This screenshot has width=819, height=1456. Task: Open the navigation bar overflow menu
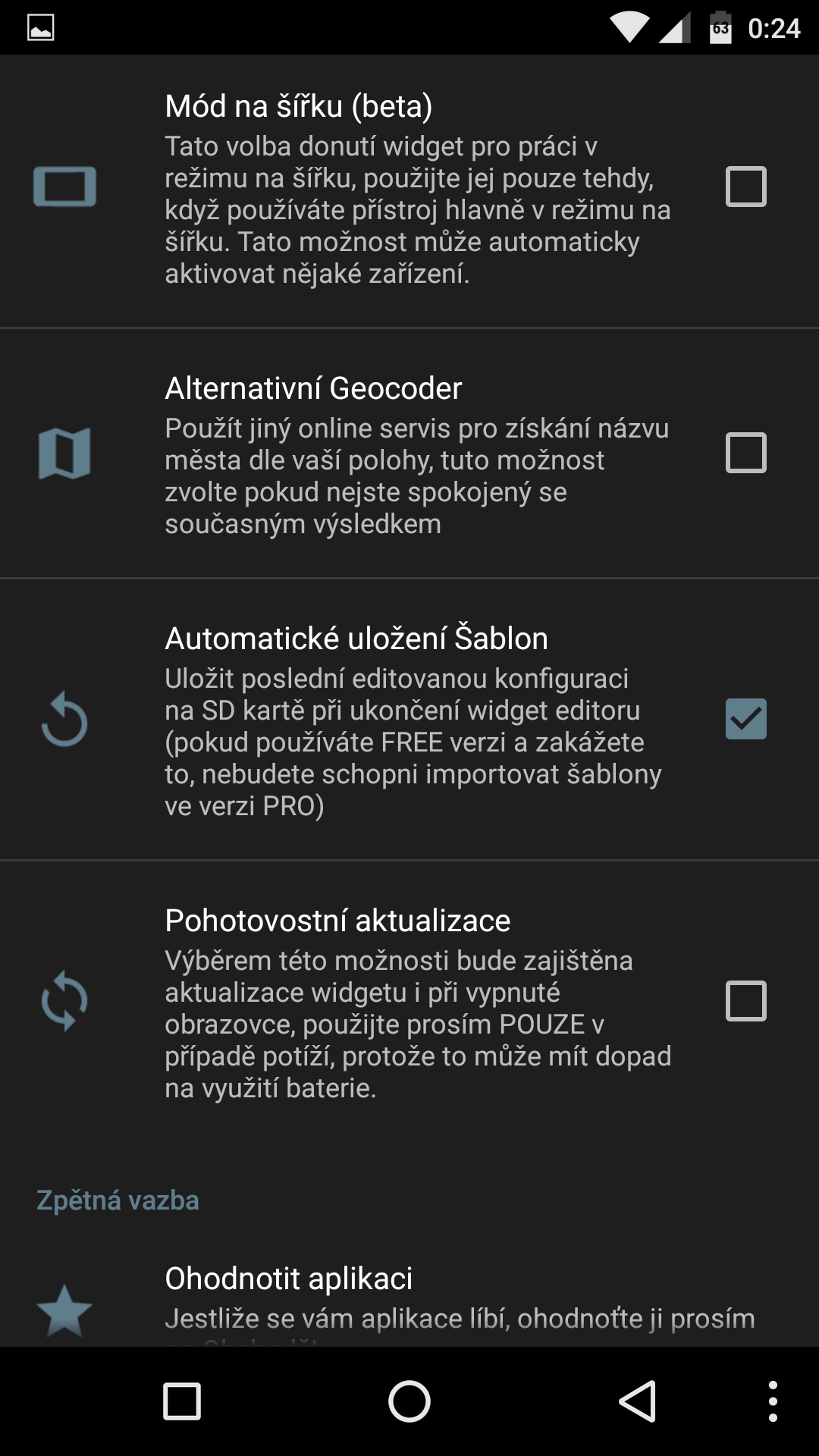point(773,1401)
